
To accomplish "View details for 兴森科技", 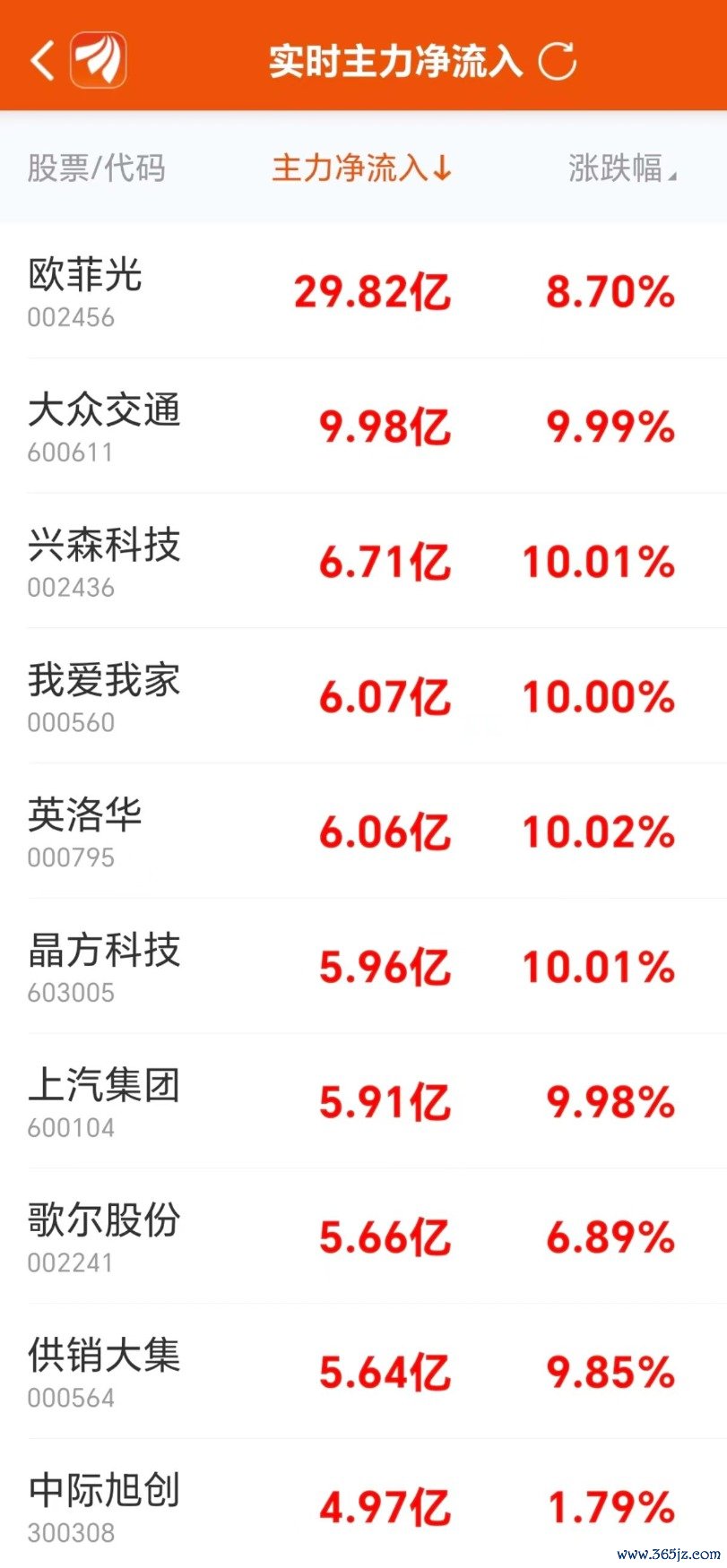I will coord(363,561).
